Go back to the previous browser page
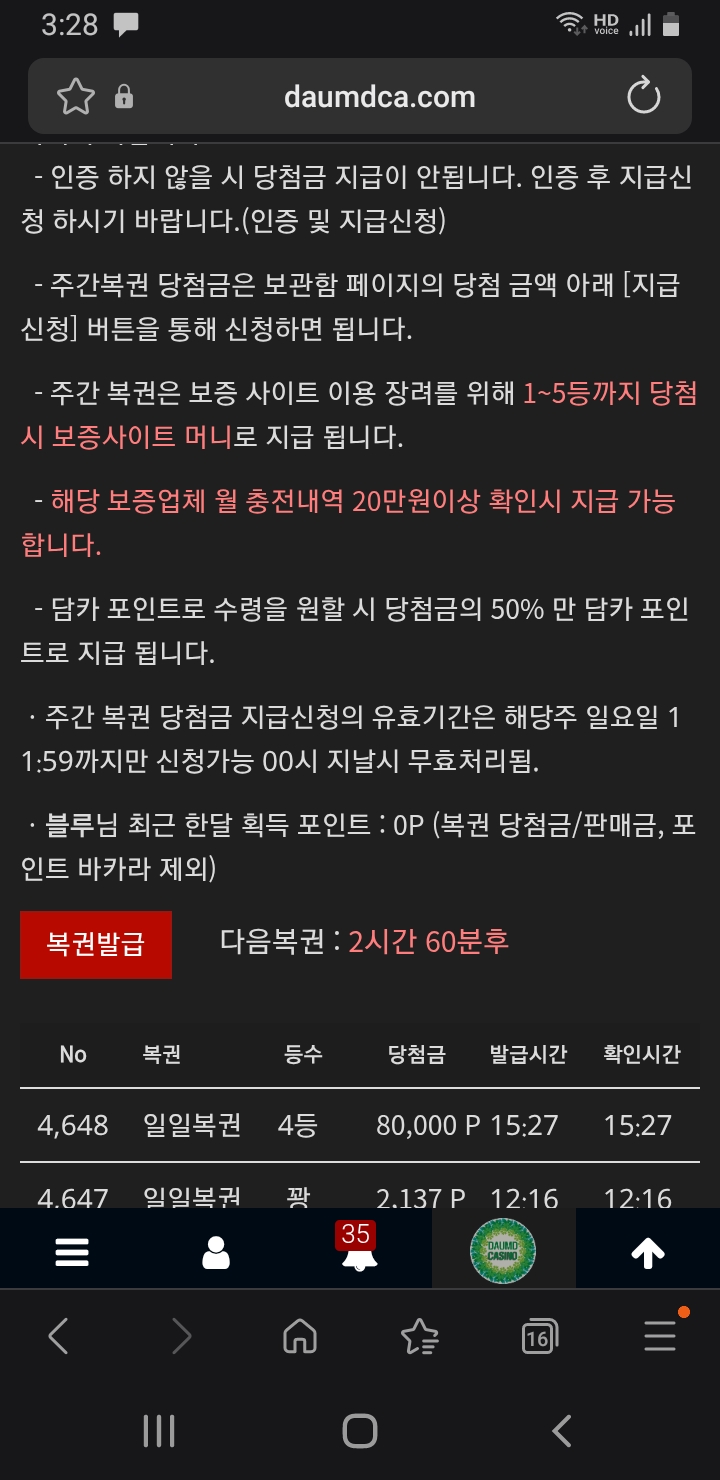Screen dimensions: 720x1480 (x=59, y=1336)
